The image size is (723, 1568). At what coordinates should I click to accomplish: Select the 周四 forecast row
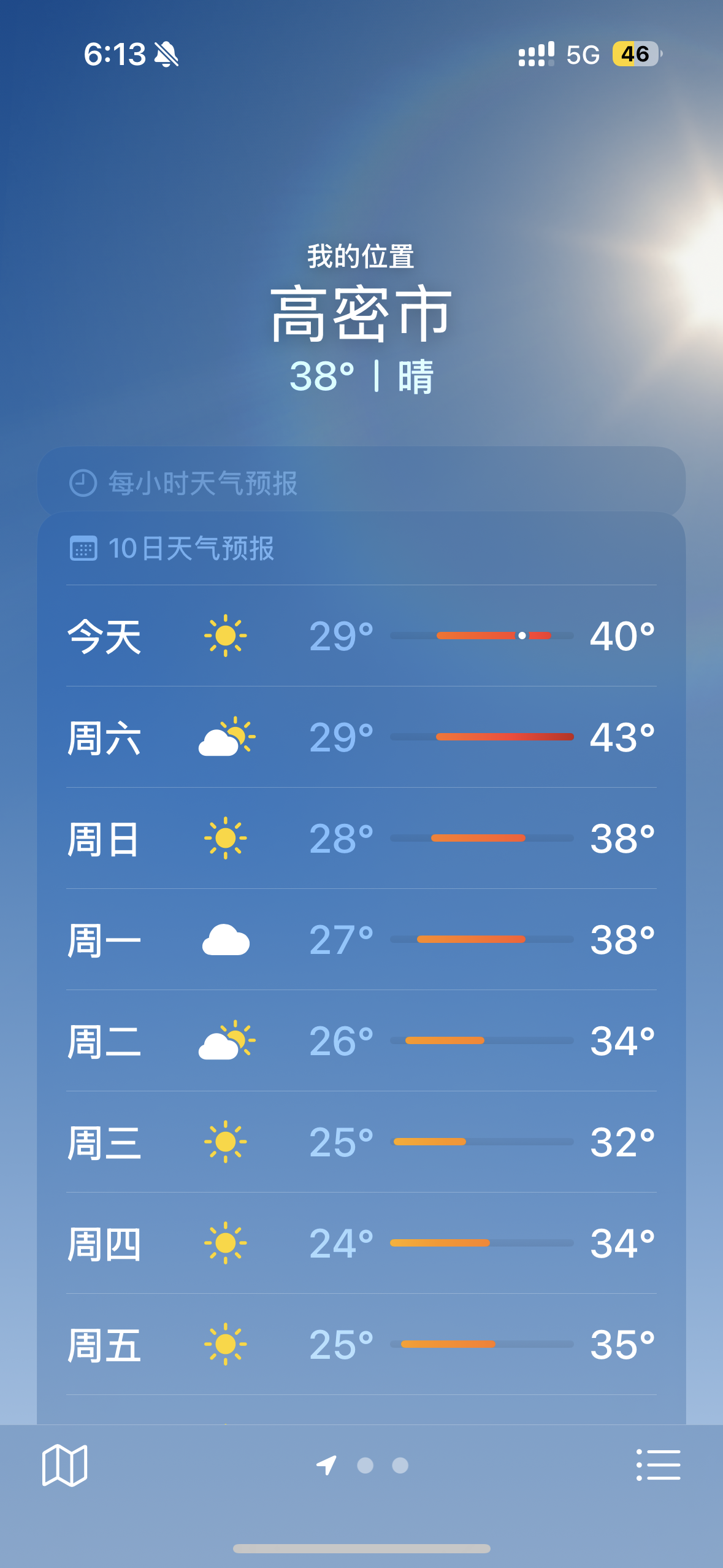coord(361,1243)
